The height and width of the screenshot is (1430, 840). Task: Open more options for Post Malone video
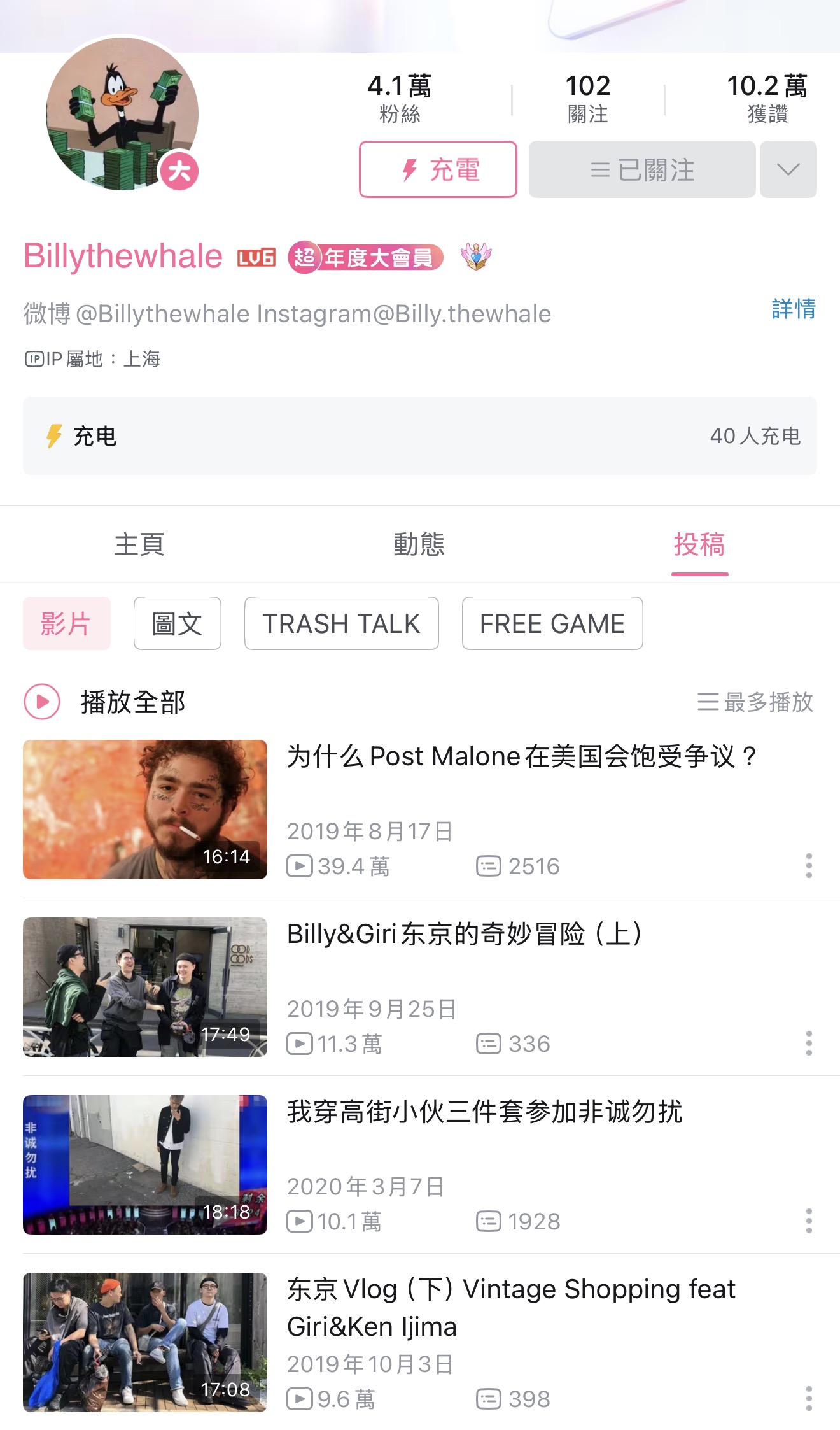click(809, 866)
